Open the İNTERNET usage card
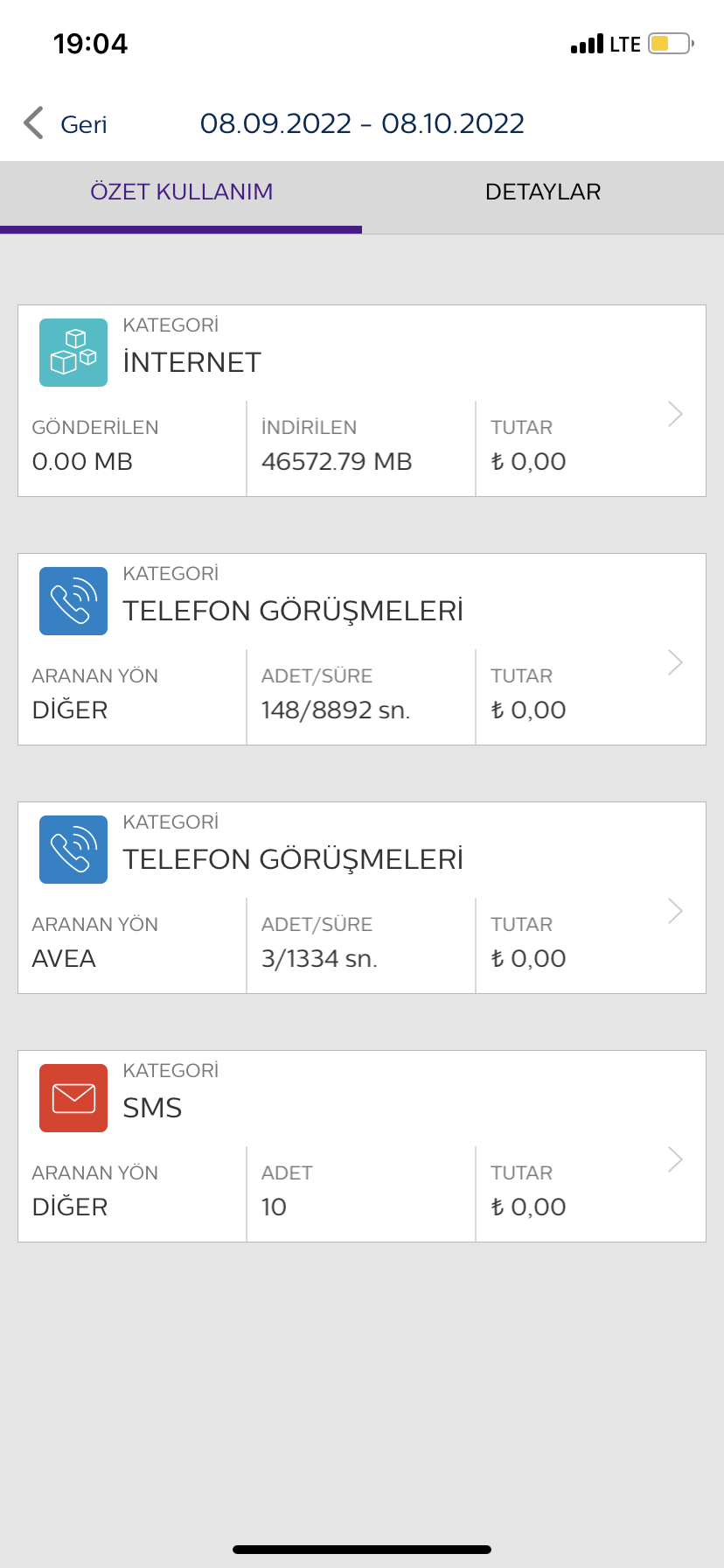Screen dimensions: 724x1568 point(362,401)
